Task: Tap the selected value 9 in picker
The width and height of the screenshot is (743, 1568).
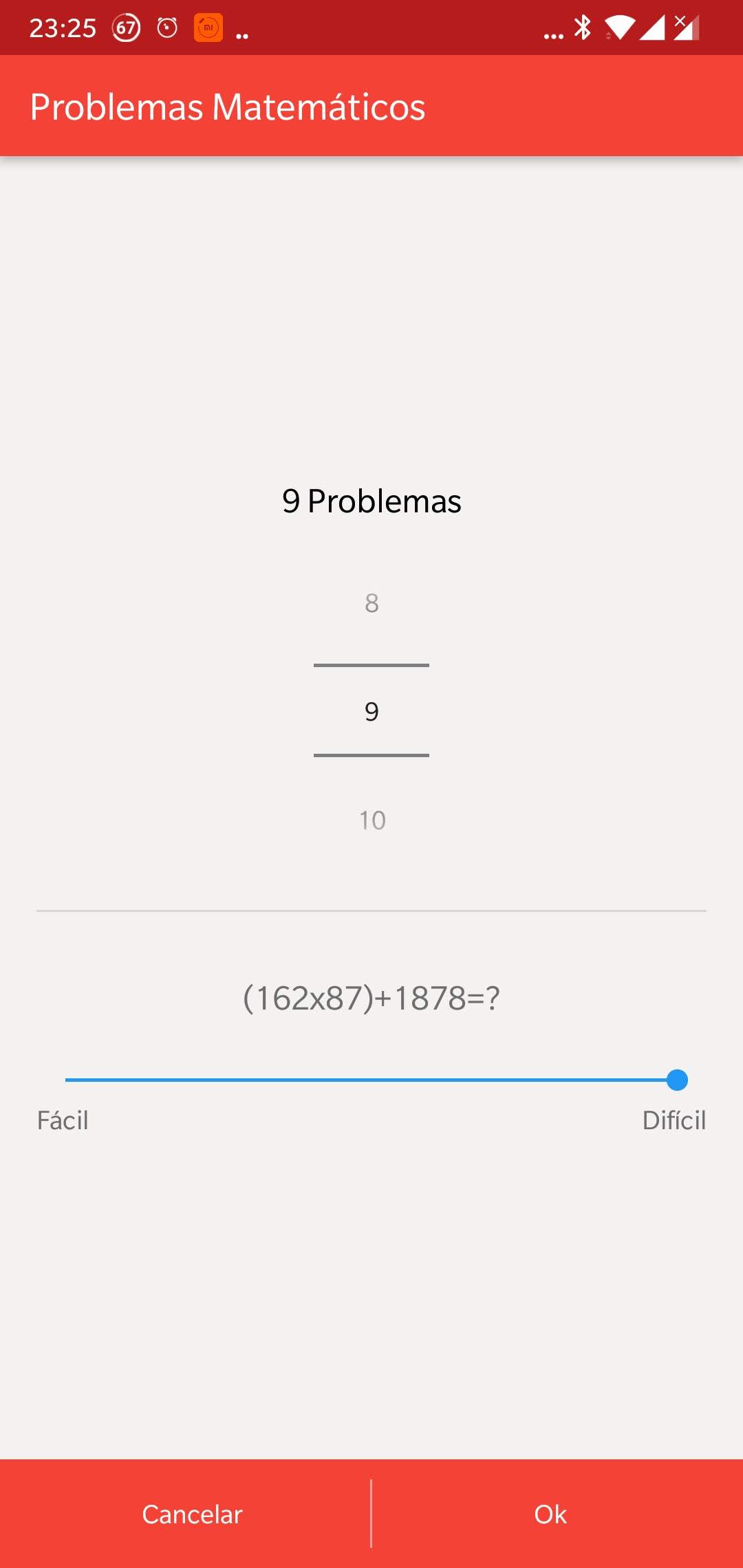Action: click(371, 711)
